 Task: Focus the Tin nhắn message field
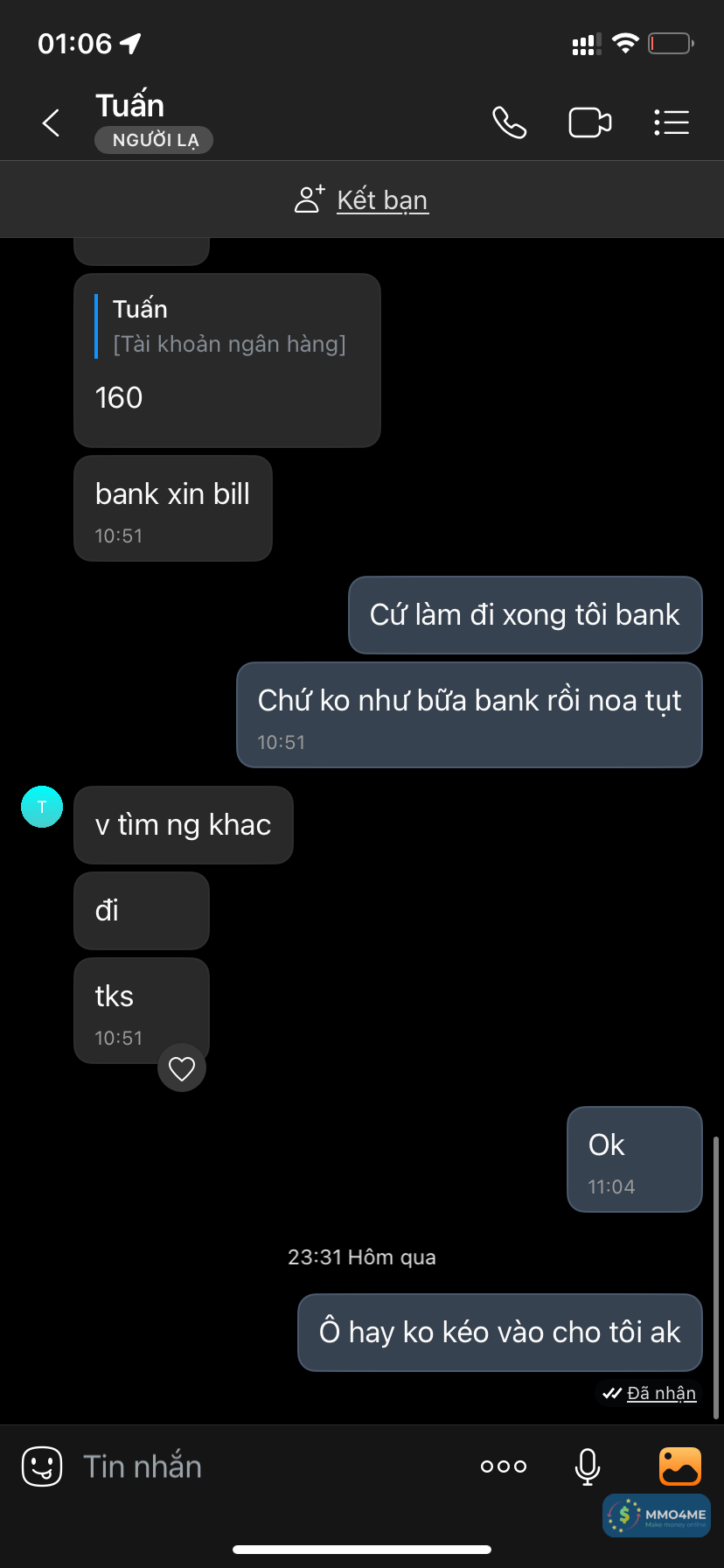262,1466
